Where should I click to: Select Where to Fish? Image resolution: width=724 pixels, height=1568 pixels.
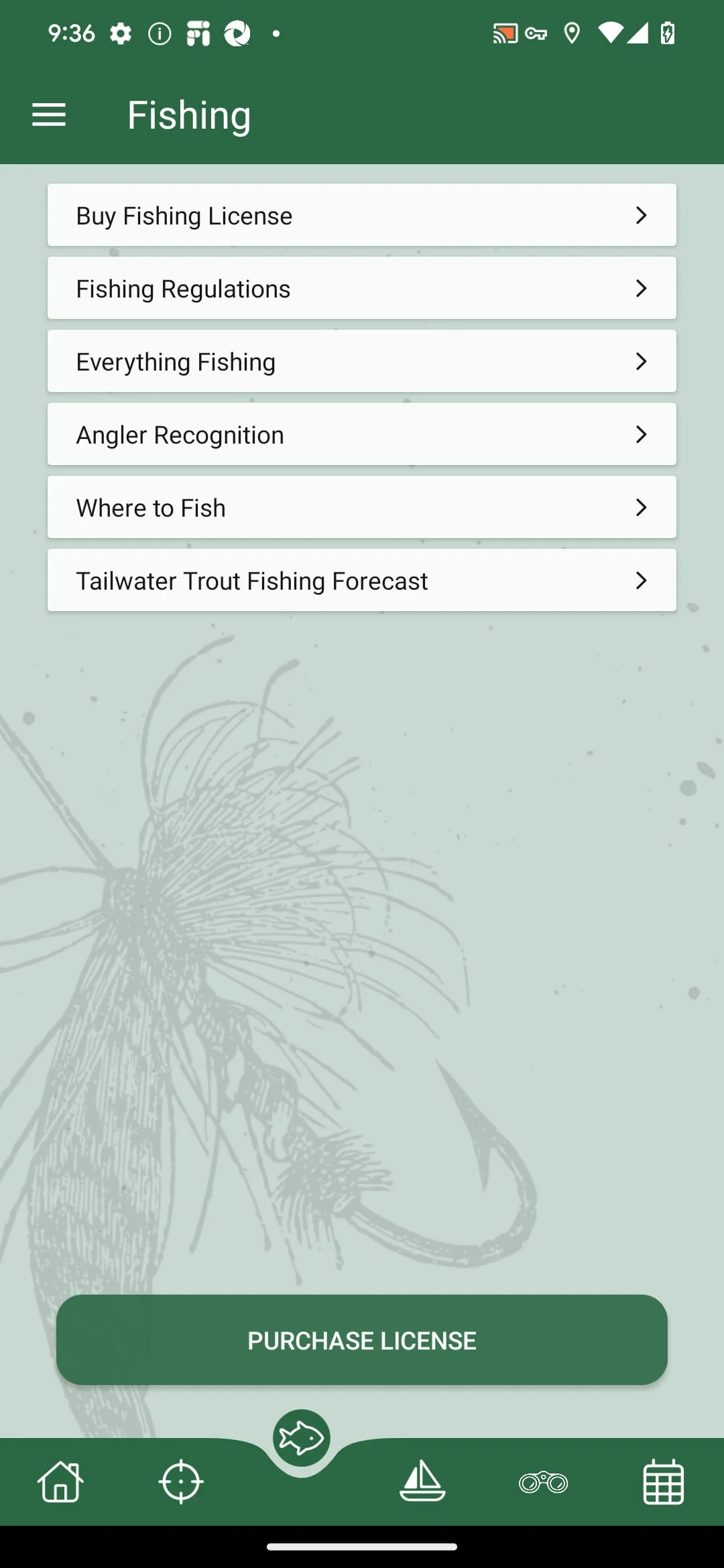(x=361, y=507)
